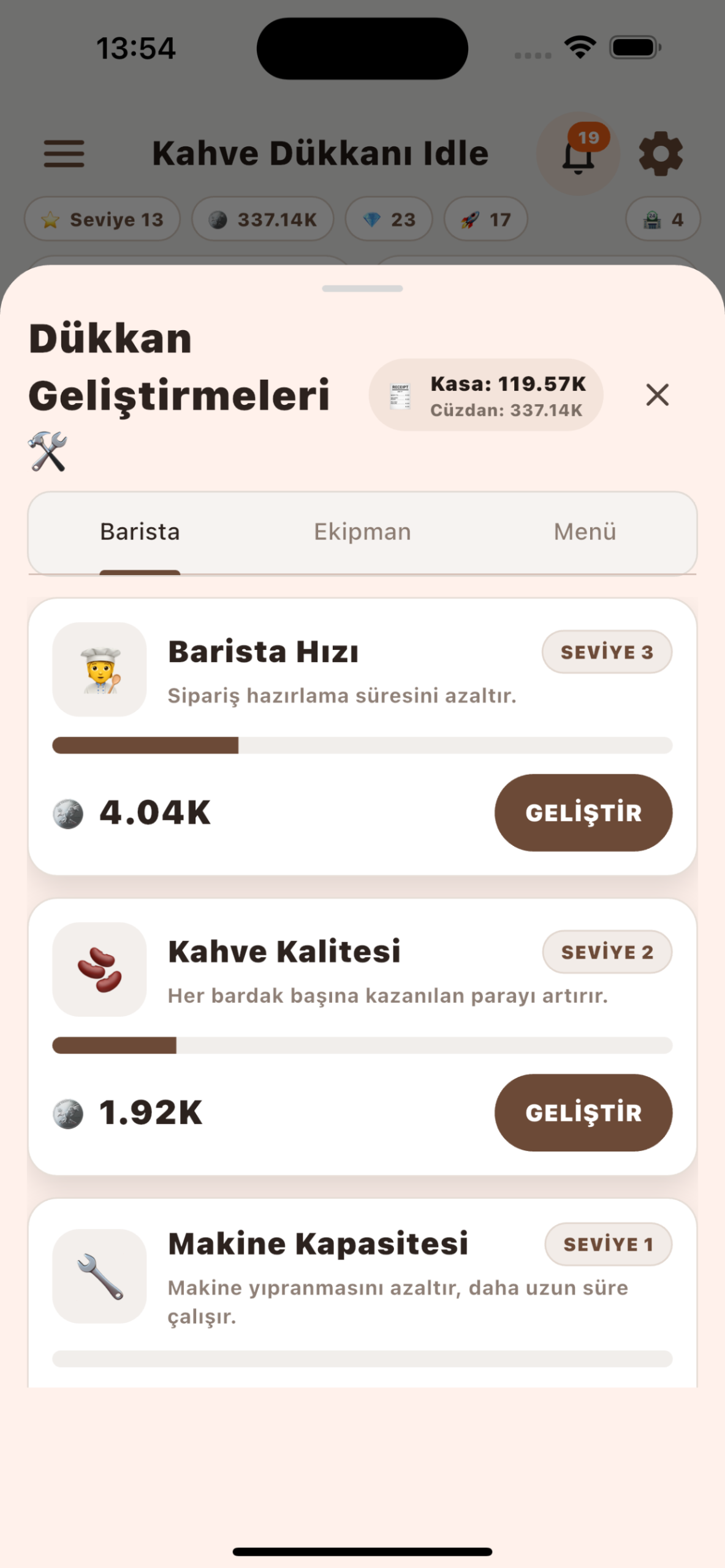Upgrade Barista Hızı with Geliştir
Screen dimensions: 725x1568
(x=583, y=813)
